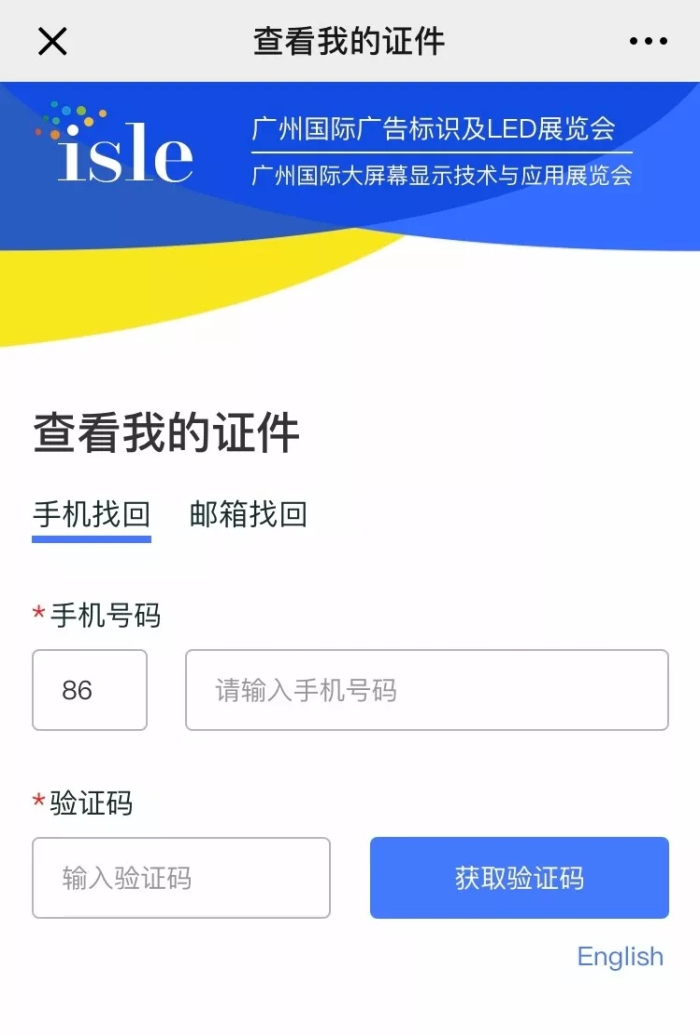This screenshot has width=700, height=1035.
Task: Tap the 获取验证码 button
Action: (519, 878)
